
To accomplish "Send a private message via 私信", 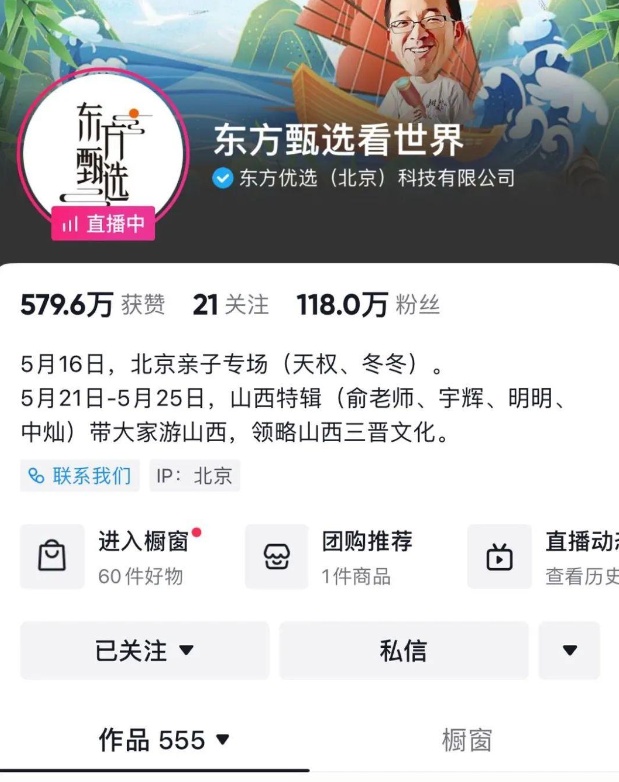I will [403, 650].
